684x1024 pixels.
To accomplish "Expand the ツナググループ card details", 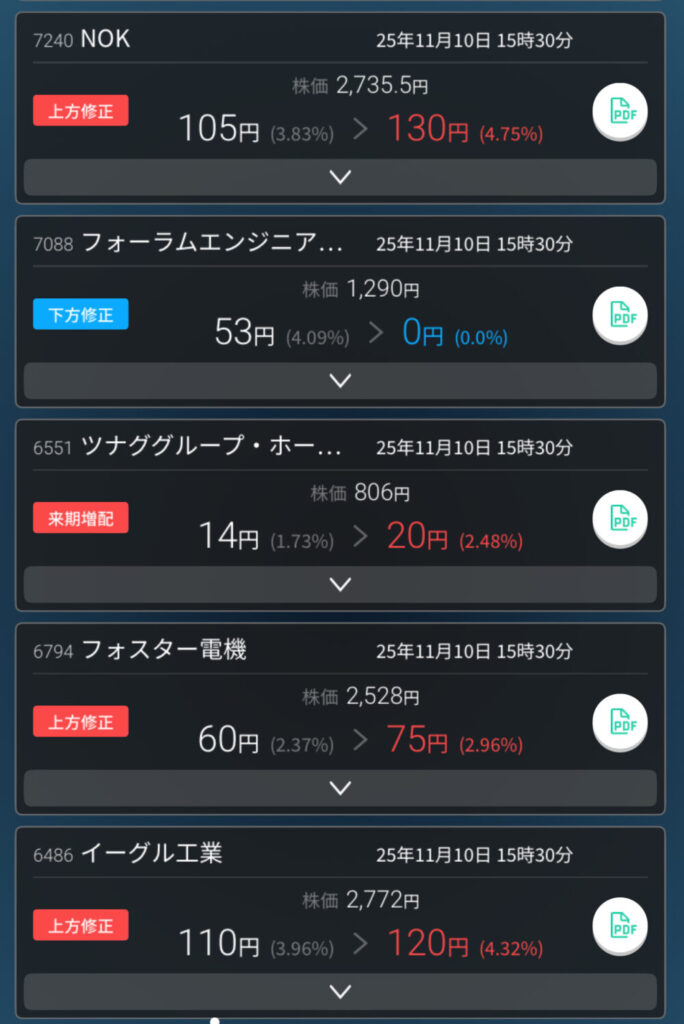I will tap(340, 585).
